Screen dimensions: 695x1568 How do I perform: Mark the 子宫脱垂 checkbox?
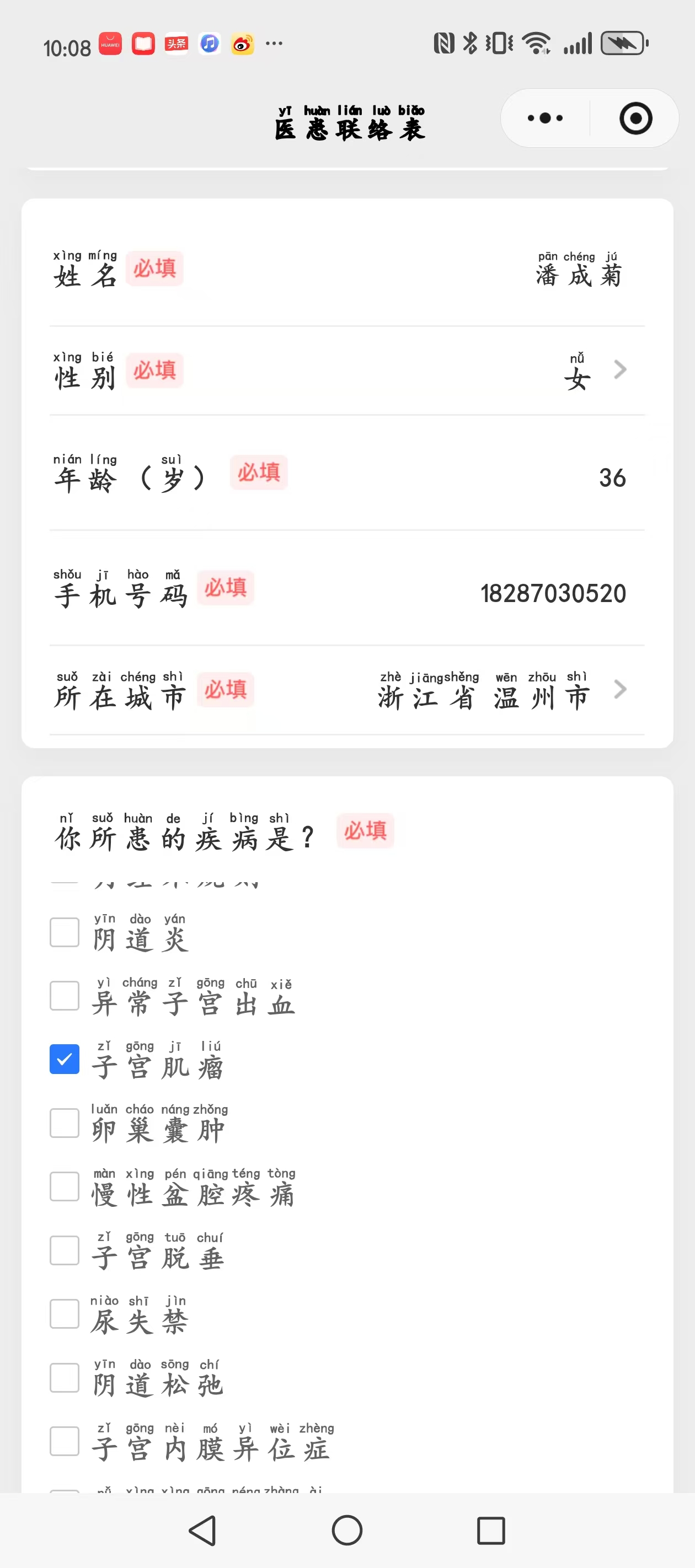(65, 1250)
